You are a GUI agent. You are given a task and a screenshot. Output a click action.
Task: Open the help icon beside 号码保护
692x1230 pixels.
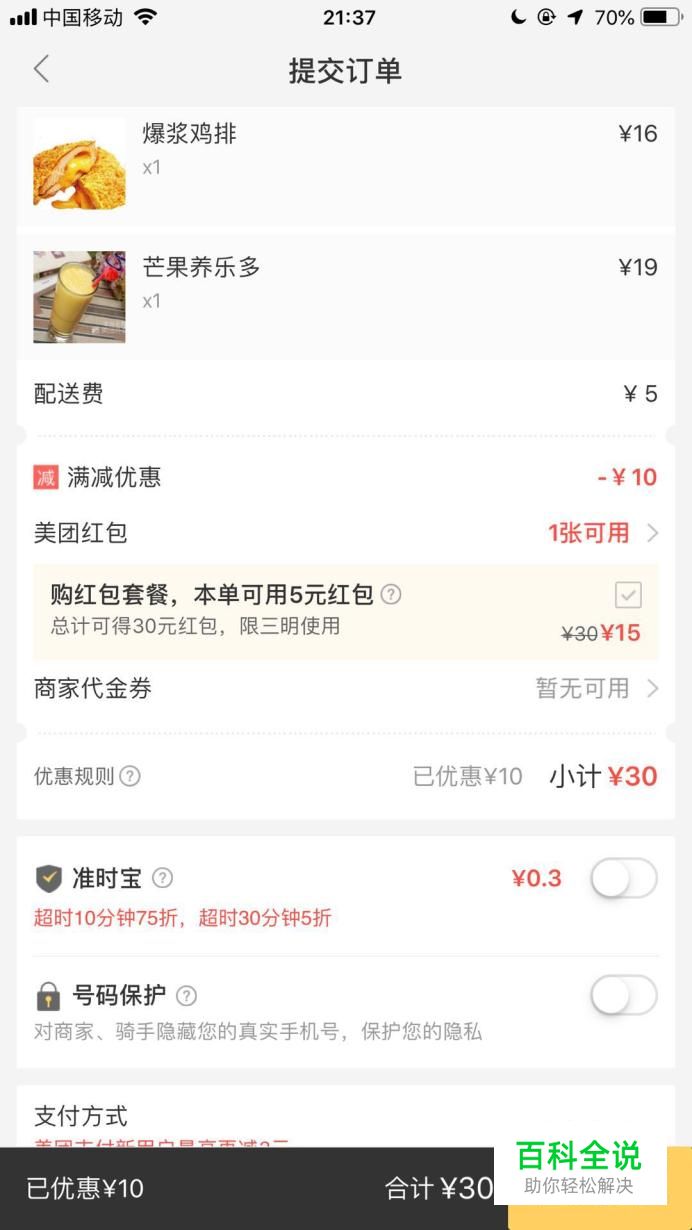point(186,996)
